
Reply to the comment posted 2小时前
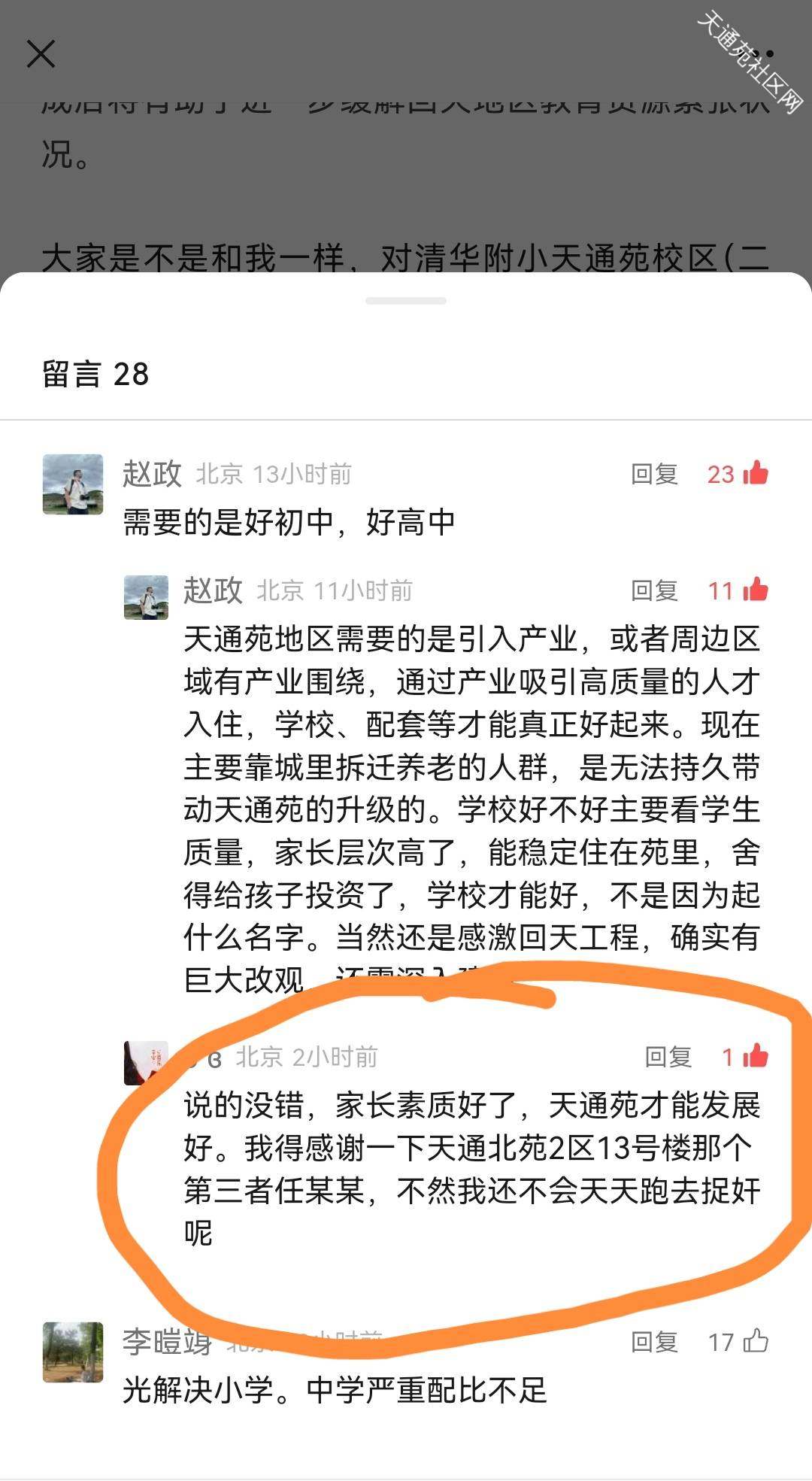pyautogui.click(x=668, y=1057)
